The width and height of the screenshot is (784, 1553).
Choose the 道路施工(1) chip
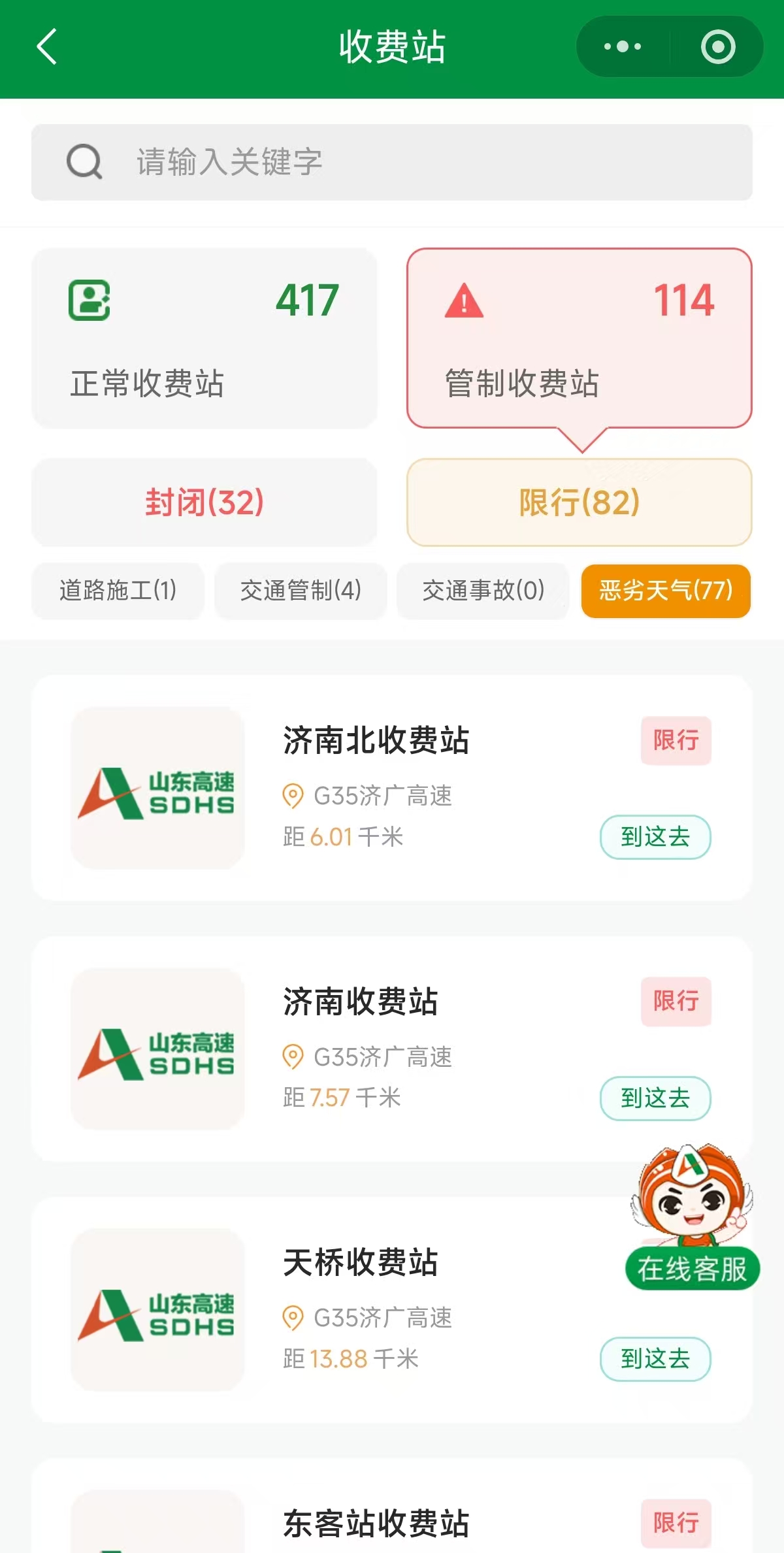click(118, 591)
